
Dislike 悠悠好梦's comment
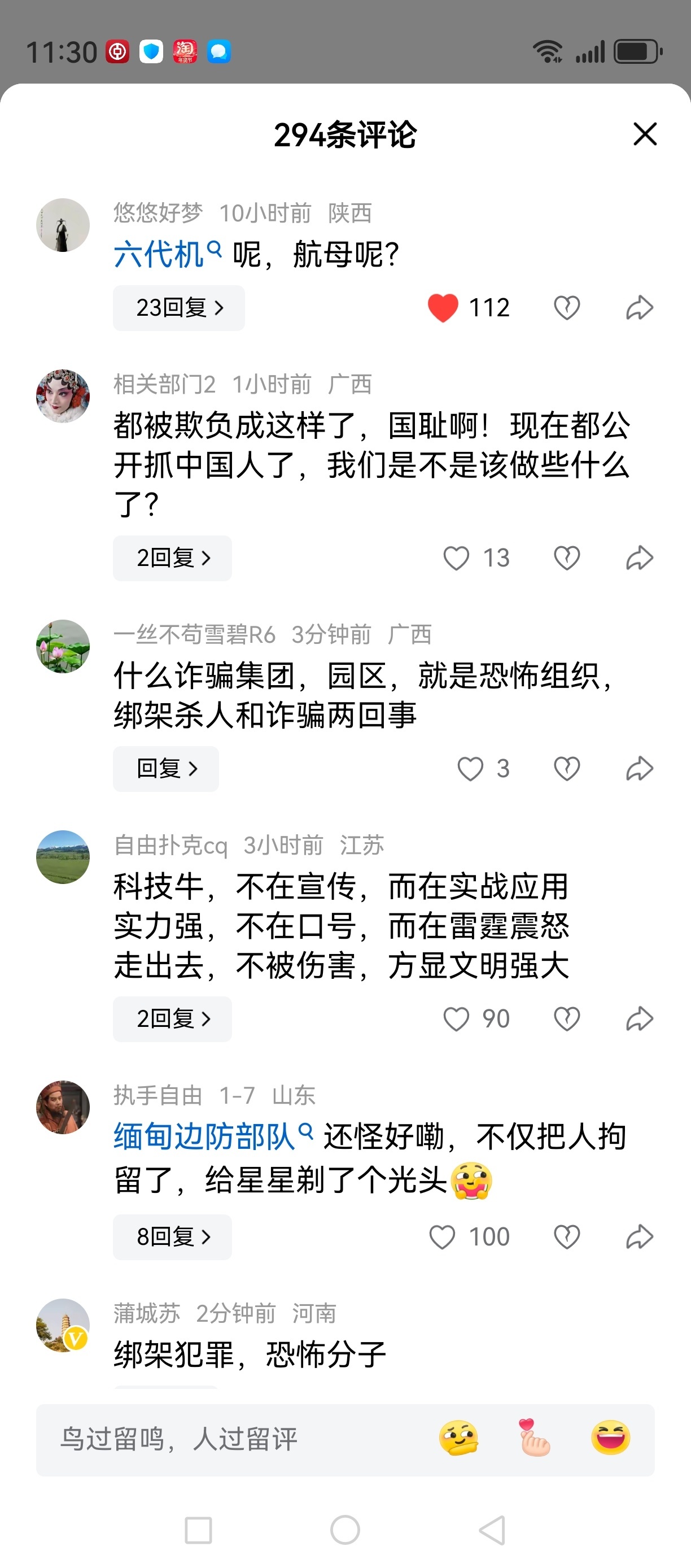[x=566, y=308]
